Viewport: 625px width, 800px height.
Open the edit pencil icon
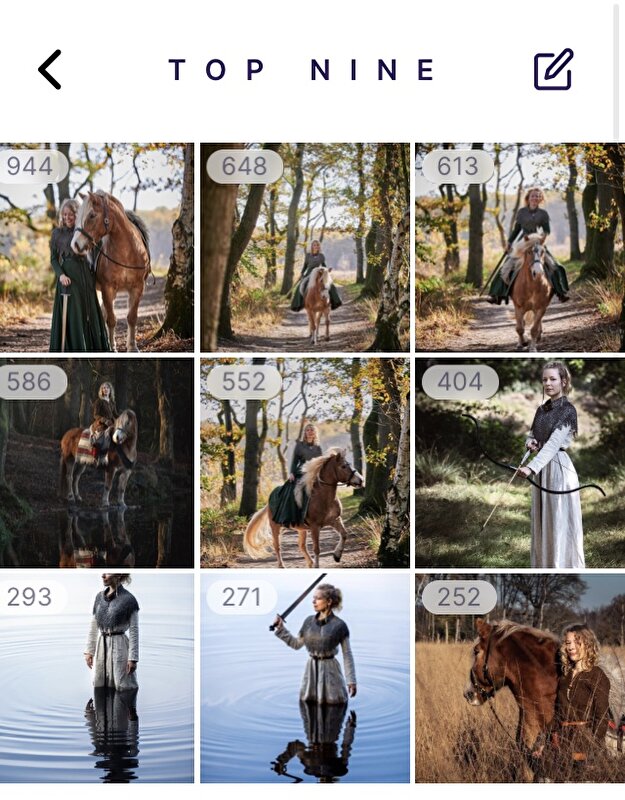[x=553, y=70]
